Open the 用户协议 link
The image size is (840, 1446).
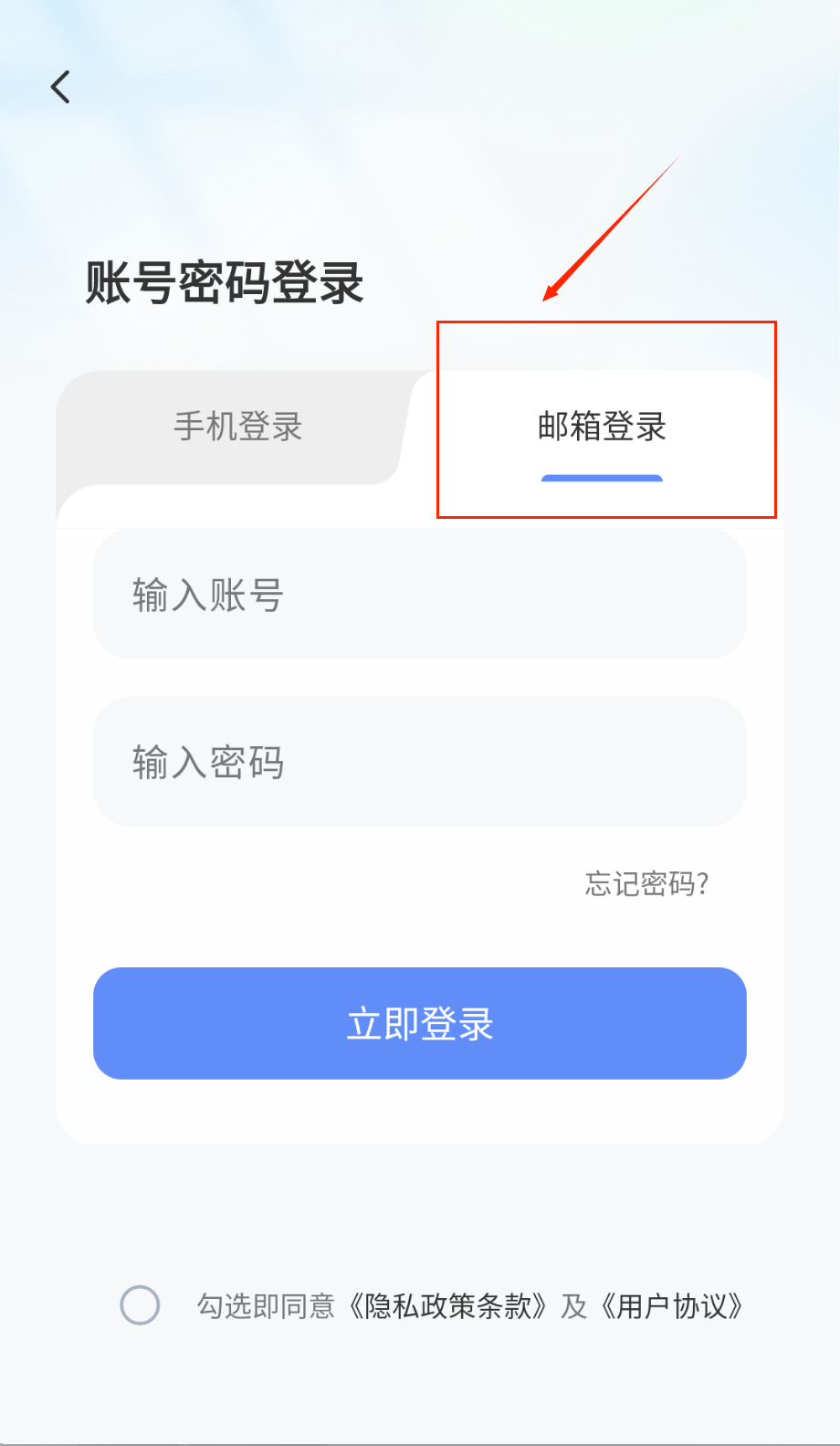(672, 1306)
